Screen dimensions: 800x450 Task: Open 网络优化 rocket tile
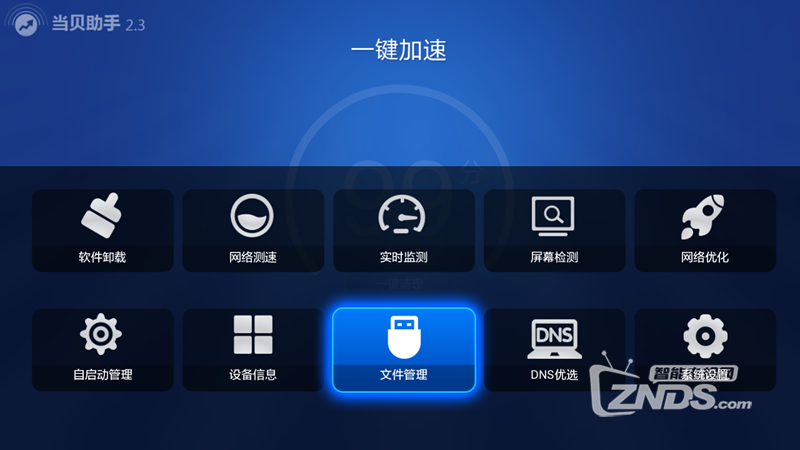point(705,230)
